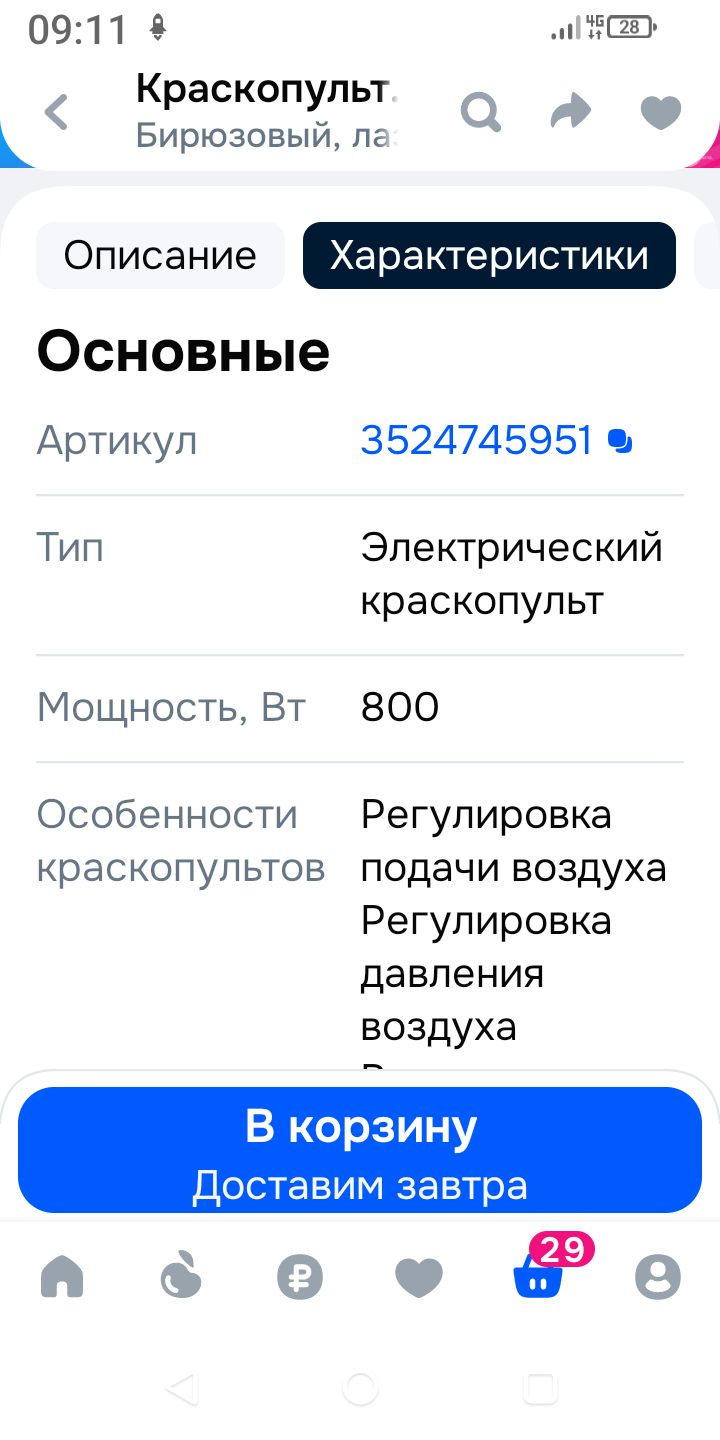Open favorites tab in bottom navigation
The height and width of the screenshot is (1440, 720).
[x=419, y=1277]
